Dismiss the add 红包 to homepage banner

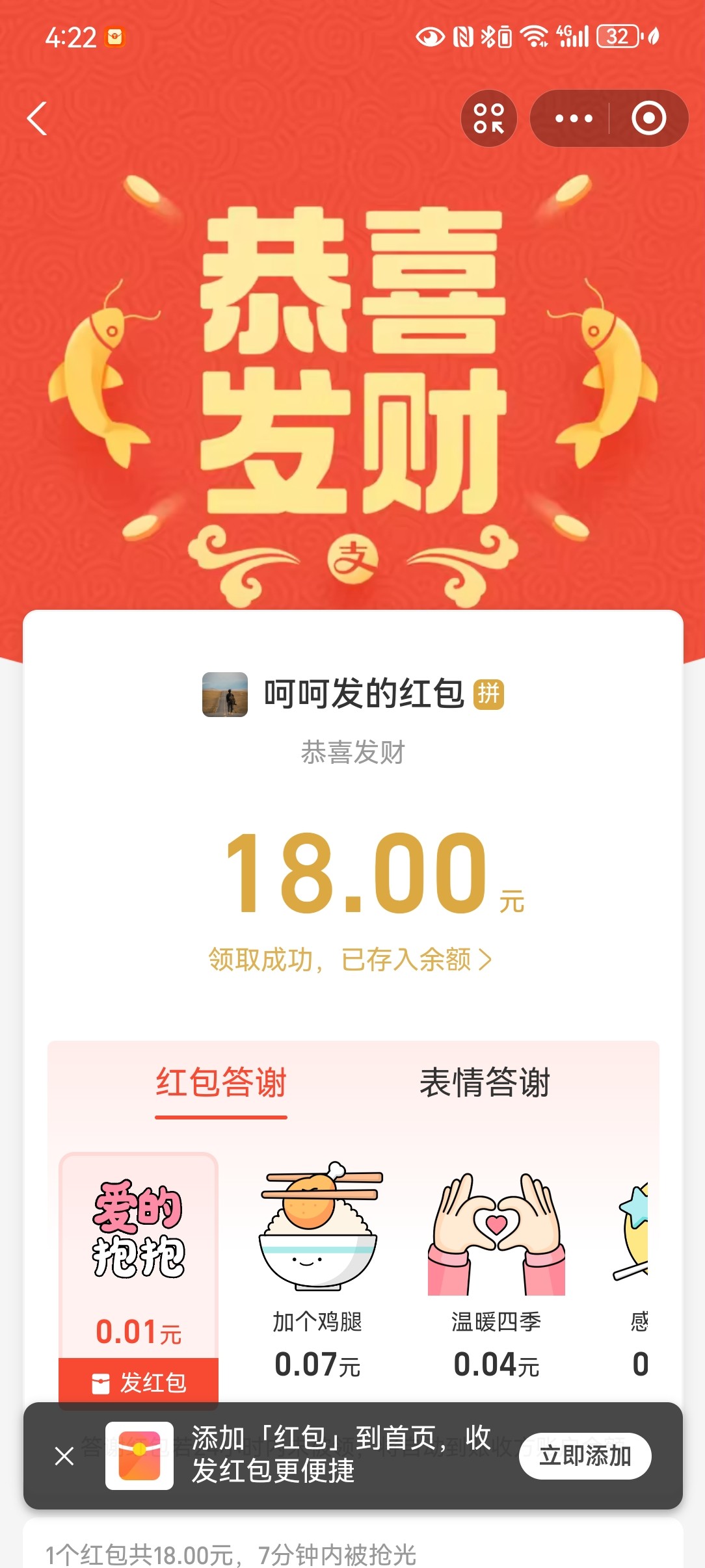coord(64,1456)
